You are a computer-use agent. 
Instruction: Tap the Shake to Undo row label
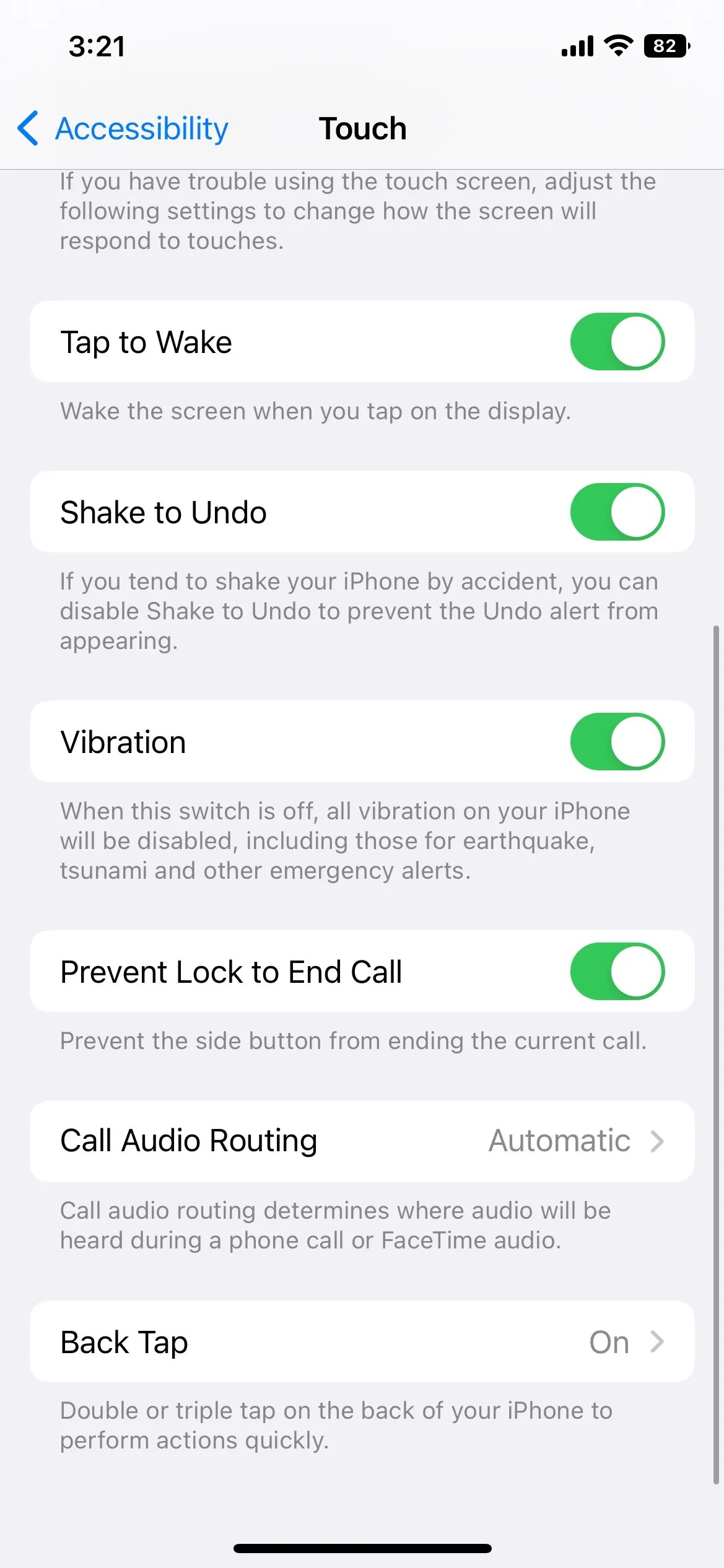[163, 512]
